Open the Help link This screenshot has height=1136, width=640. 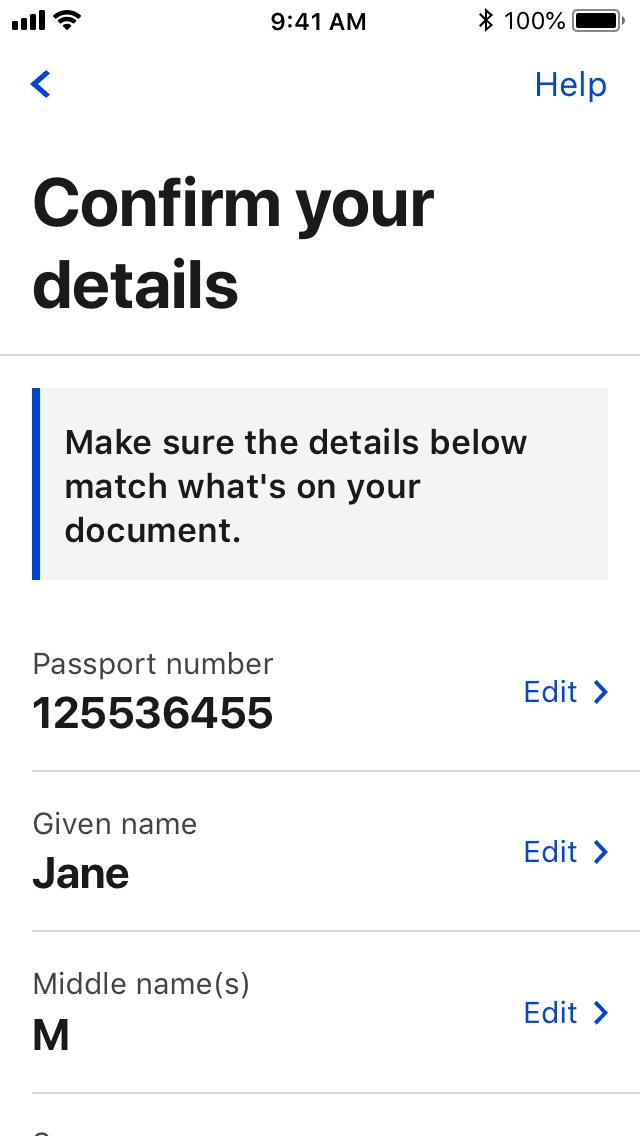570,85
